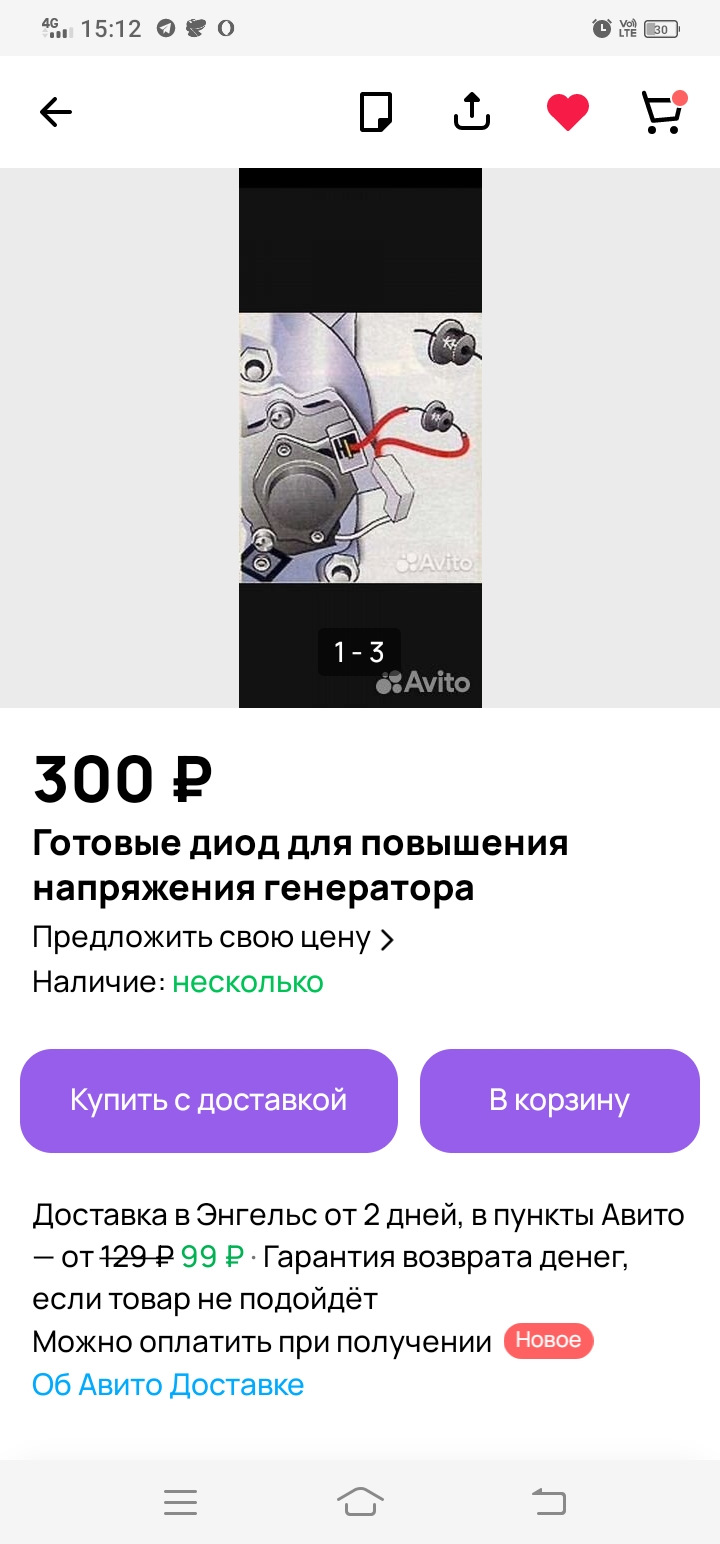The width and height of the screenshot is (720, 1544).
Task: Tap Предложить свою цену
Action: click(212, 938)
